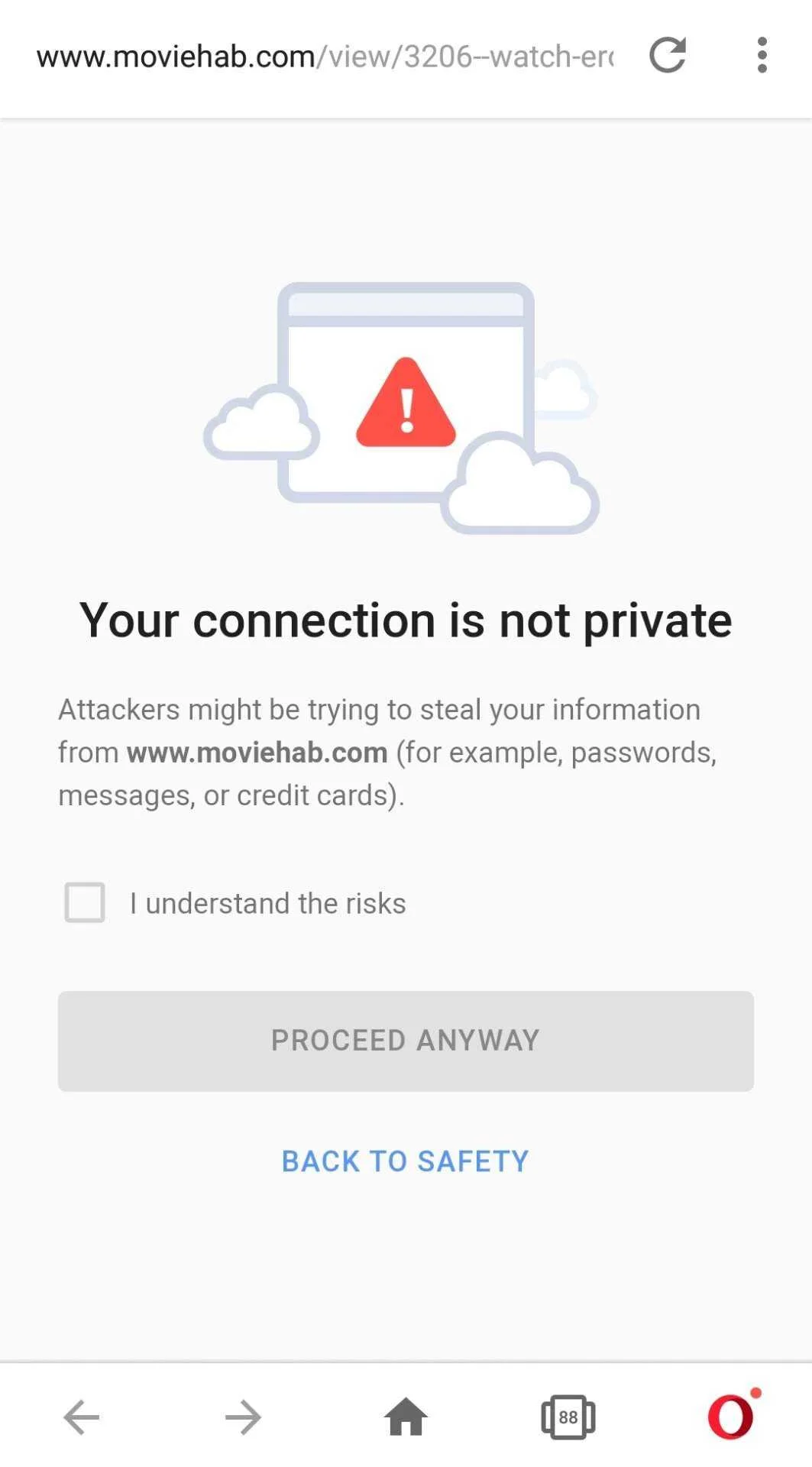Open the Opera menu

732,1415
